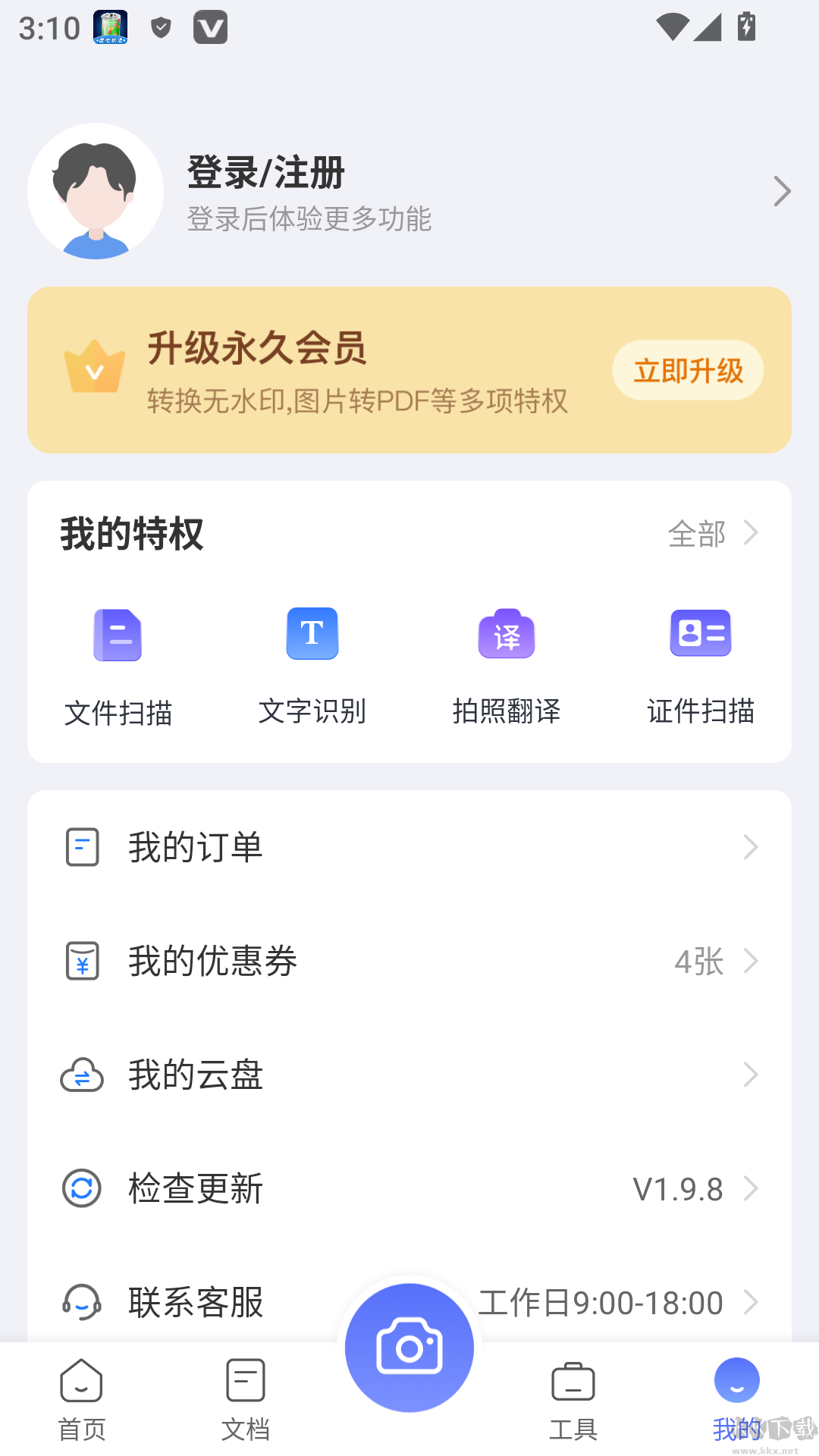Open 我的优惠券 using its chevron
Image resolution: width=819 pixels, height=1456 pixels.
[751, 962]
